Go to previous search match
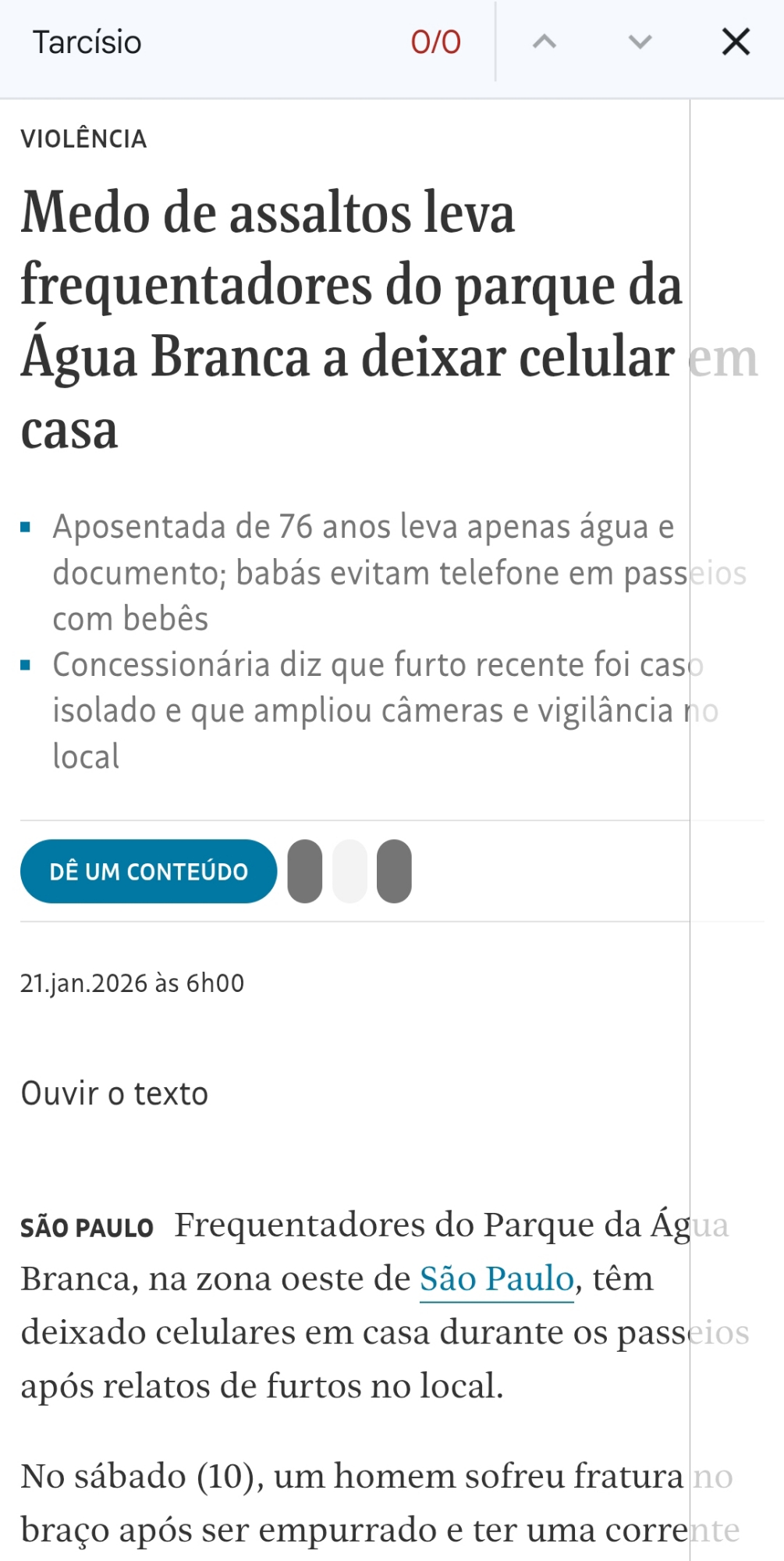 pos(545,42)
